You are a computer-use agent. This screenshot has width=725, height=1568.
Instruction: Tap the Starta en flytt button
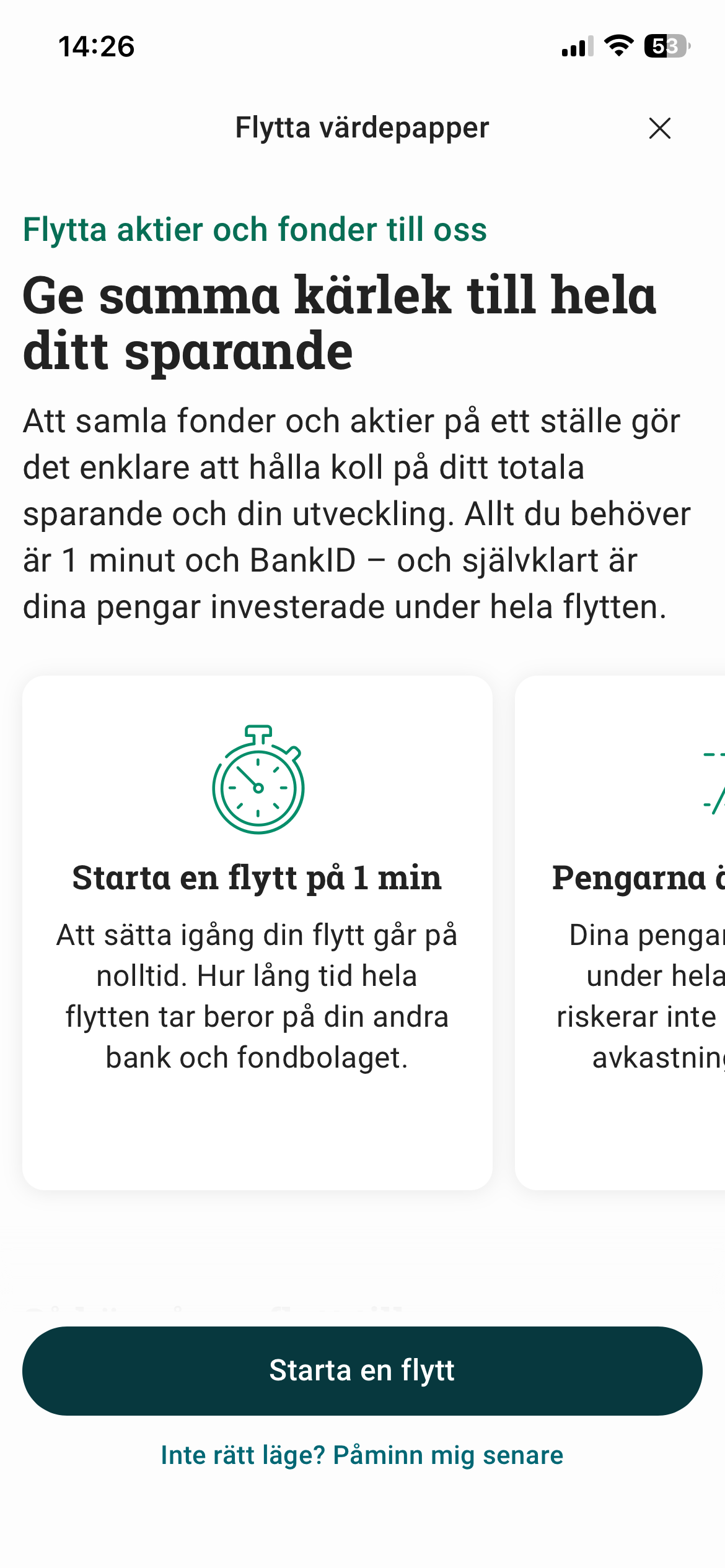[362, 1370]
